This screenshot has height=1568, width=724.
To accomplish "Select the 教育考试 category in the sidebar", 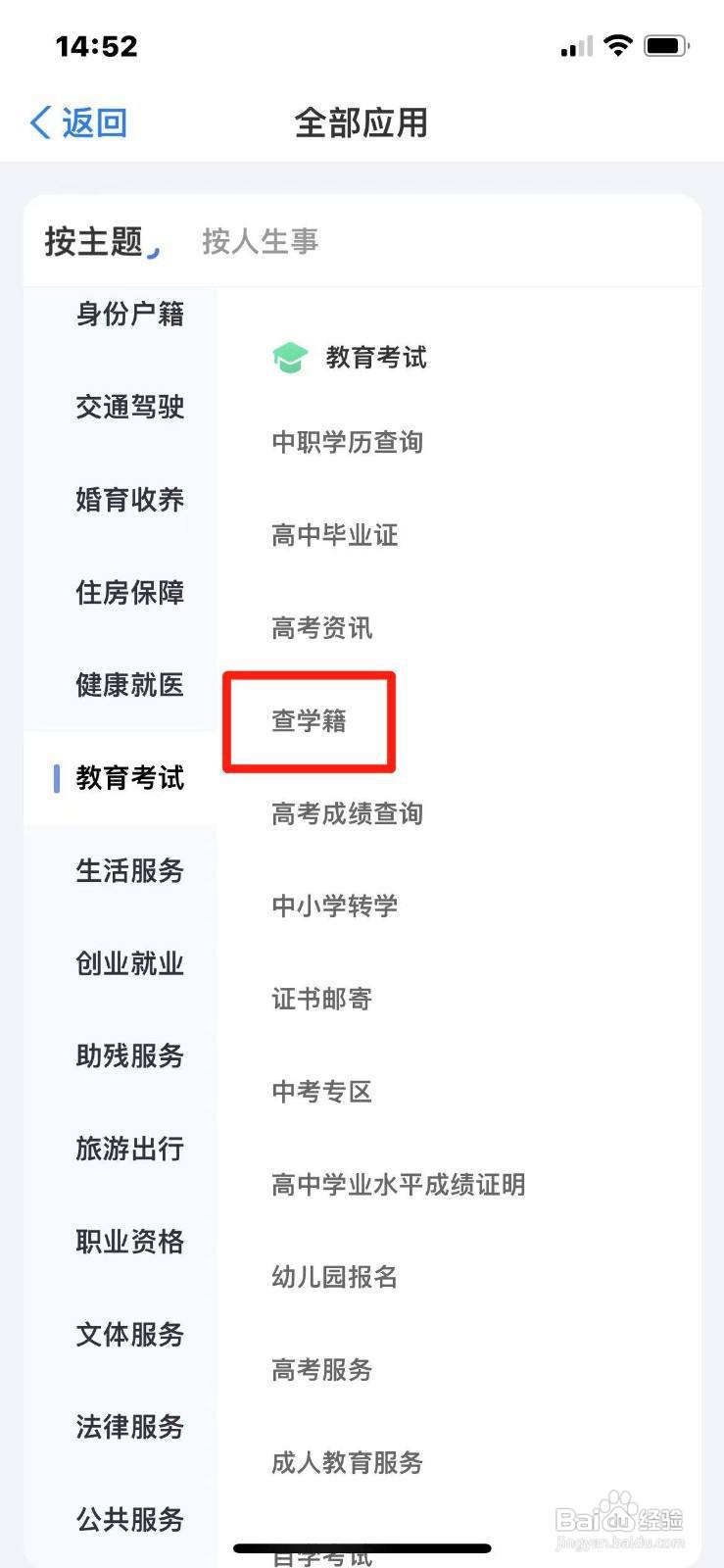I will click(x=128, y=777).
